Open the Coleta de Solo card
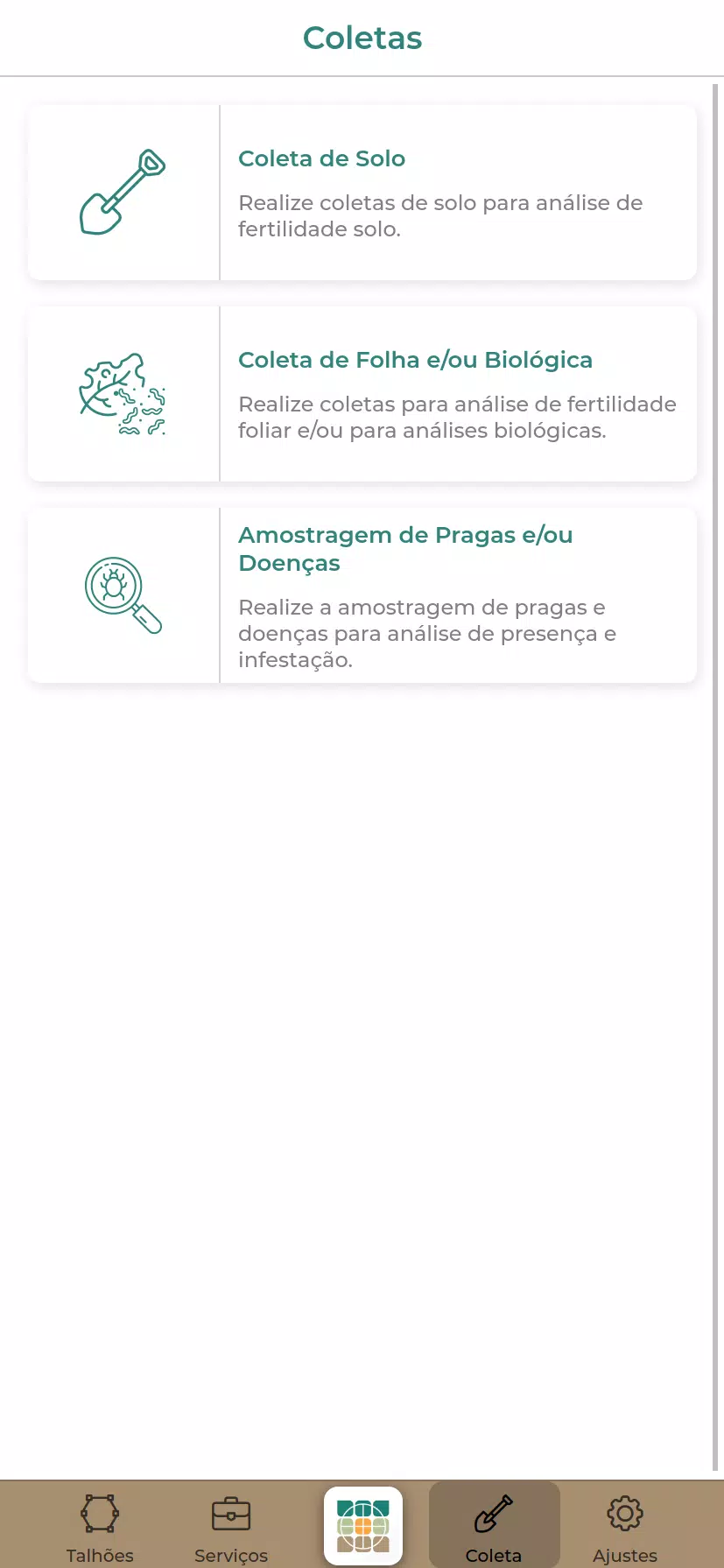724x1568 pixels. click(x=362, y=193)
